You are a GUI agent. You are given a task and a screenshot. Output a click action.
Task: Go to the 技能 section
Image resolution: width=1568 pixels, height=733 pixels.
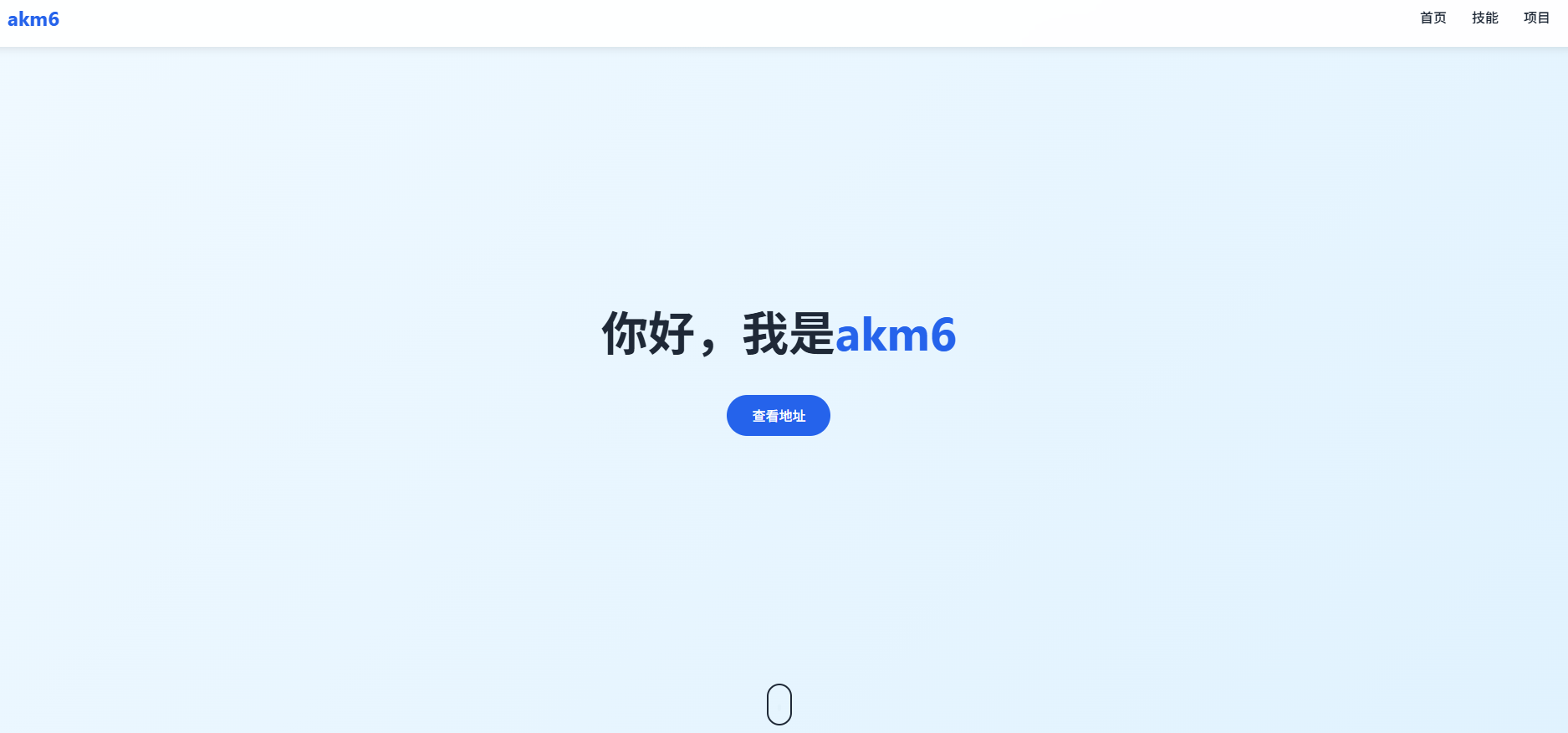coord(1484,18)
